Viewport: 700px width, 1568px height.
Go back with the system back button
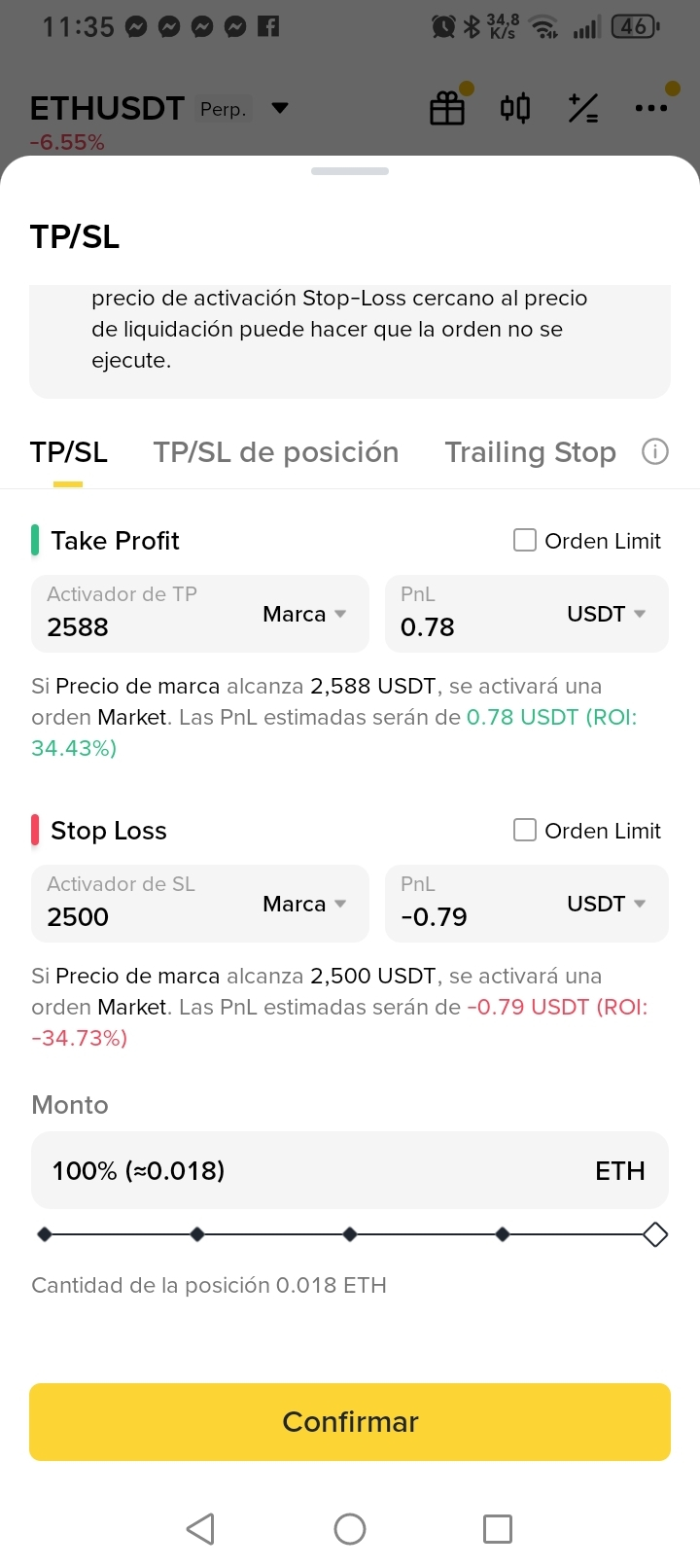tap(200, 1528)
